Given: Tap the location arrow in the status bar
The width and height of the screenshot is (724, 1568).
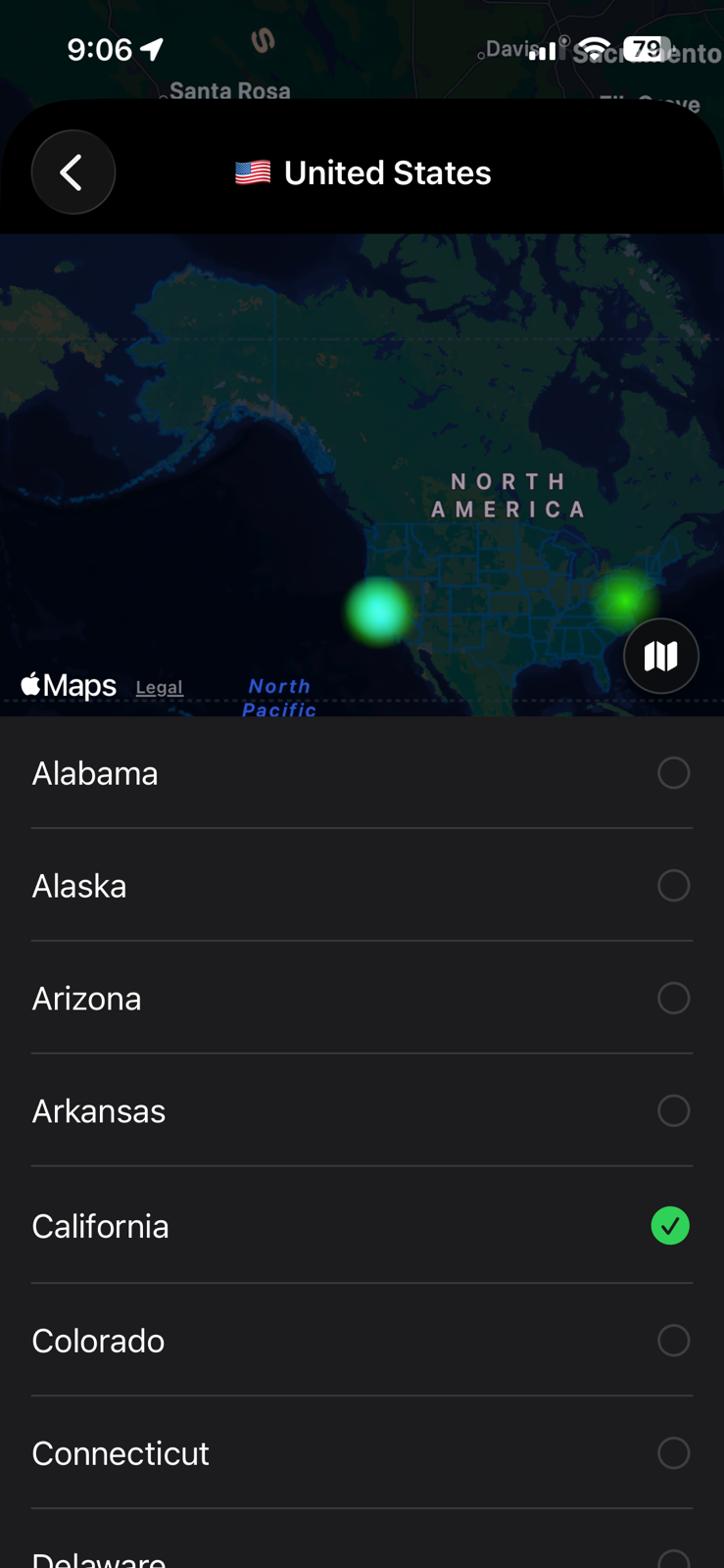Looking at the screenshot, I should pos(151,48).
